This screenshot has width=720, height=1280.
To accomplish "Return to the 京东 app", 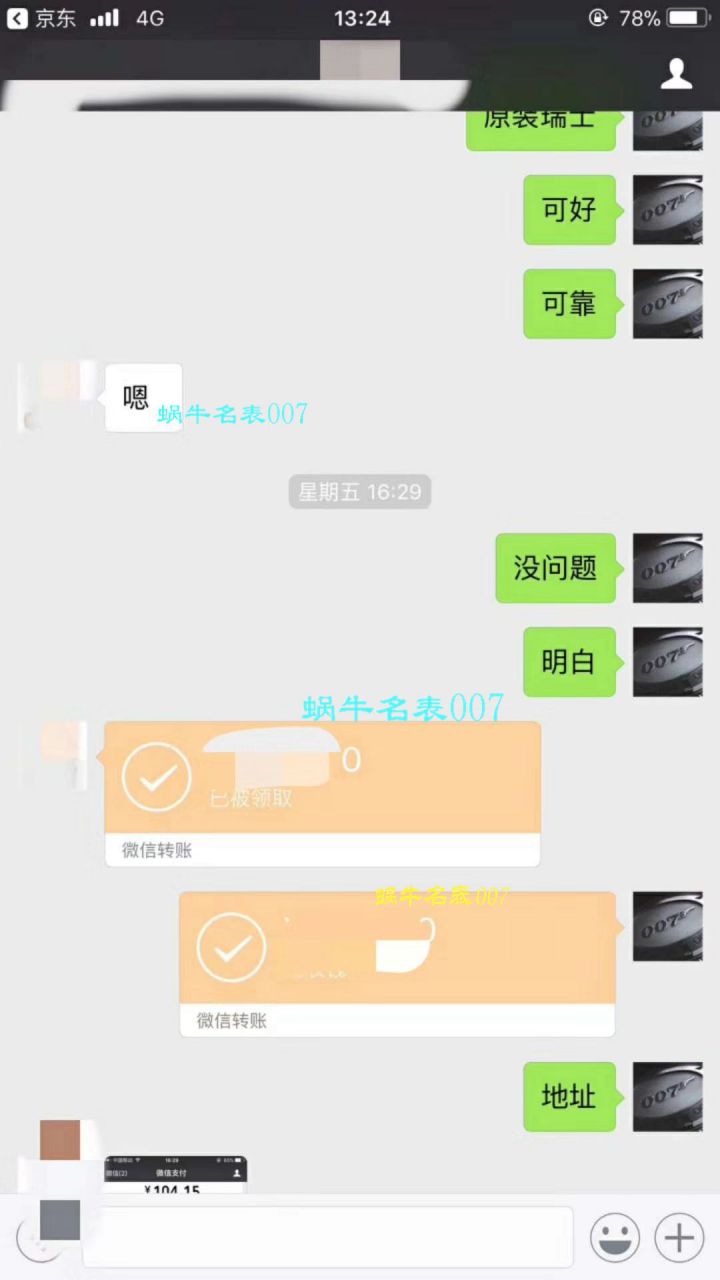I will [x=40, y=18].
